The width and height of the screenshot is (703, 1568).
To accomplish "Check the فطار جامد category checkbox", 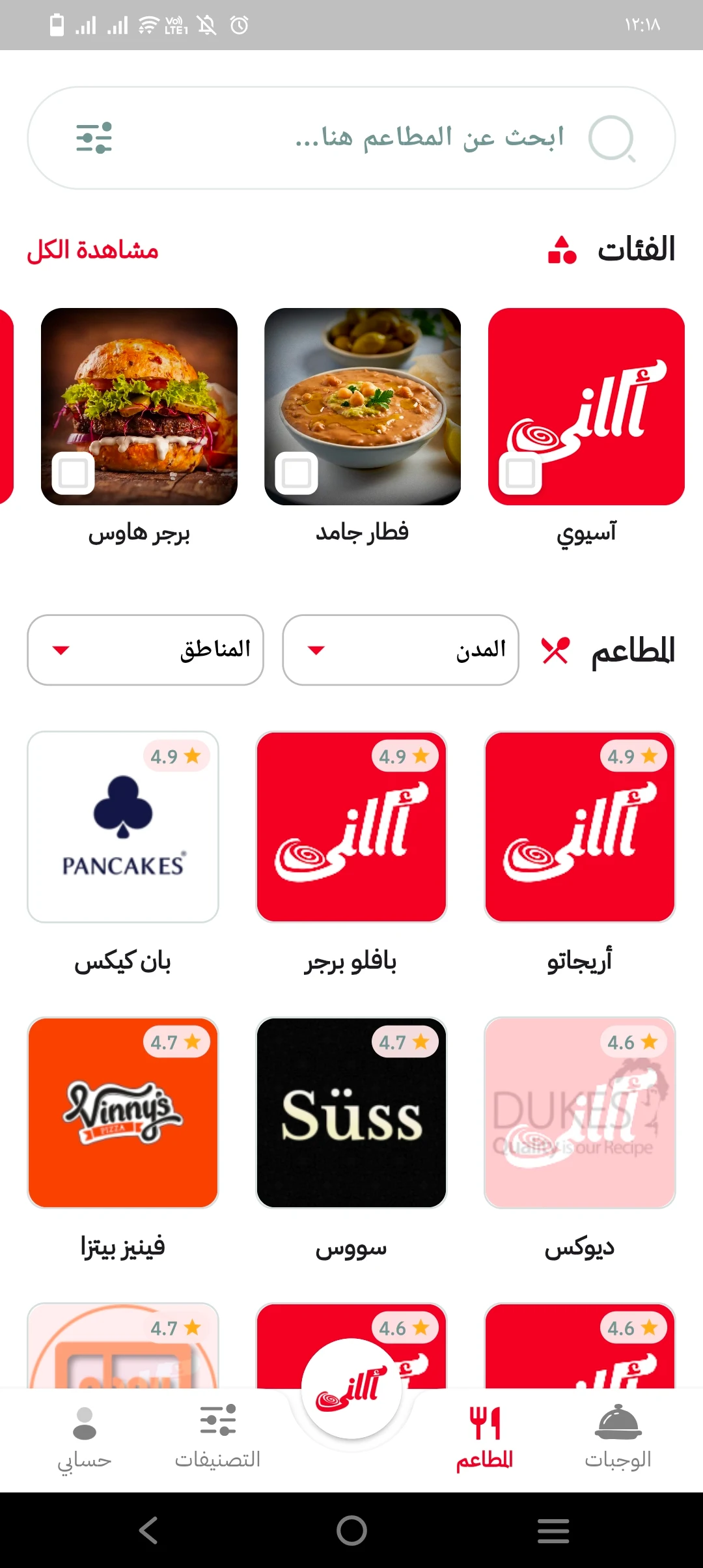I will pyautogui.click(x=296, y=473).
